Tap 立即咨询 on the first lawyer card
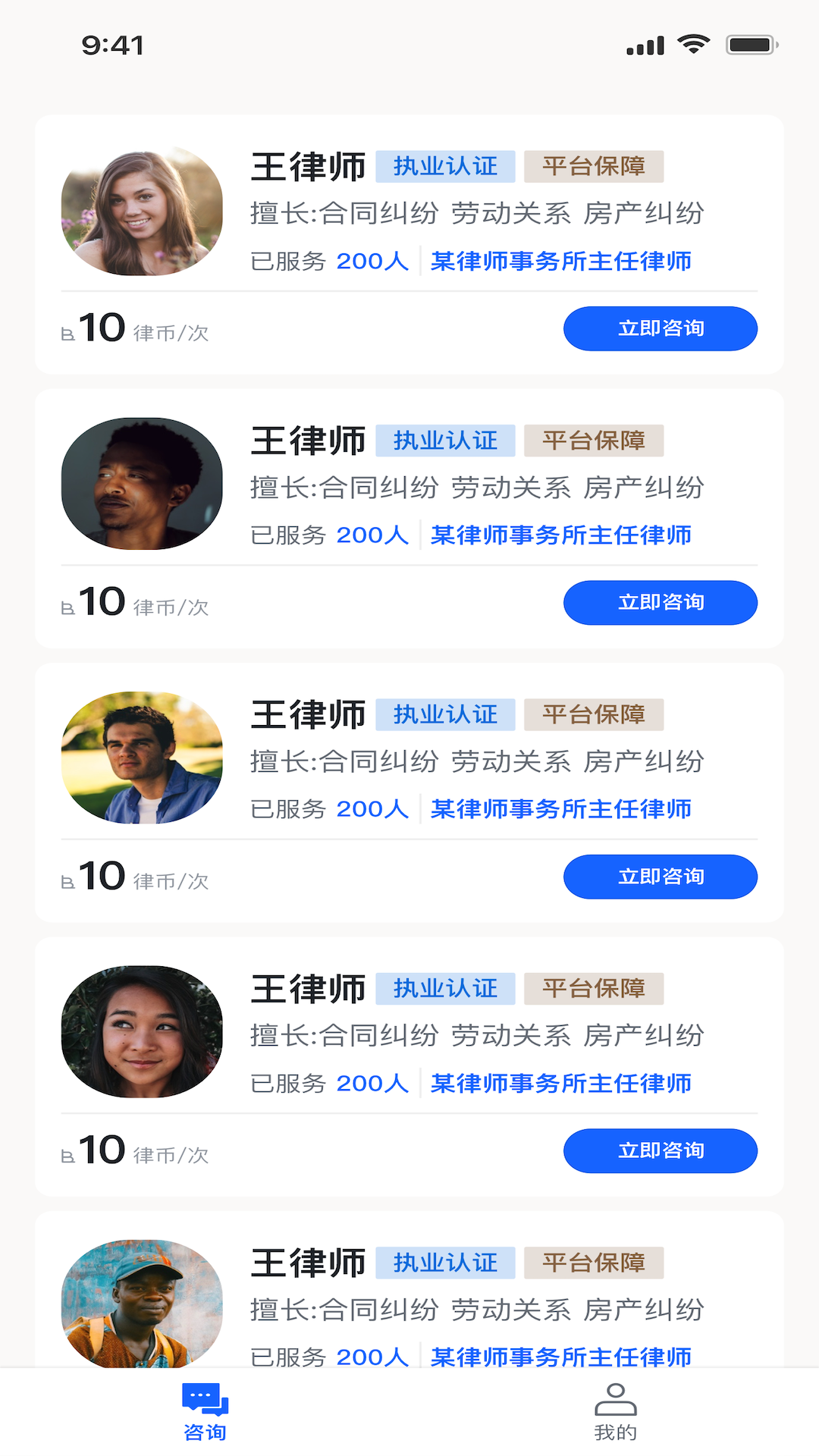This screenshot has width=819, height=1456. 660,328
